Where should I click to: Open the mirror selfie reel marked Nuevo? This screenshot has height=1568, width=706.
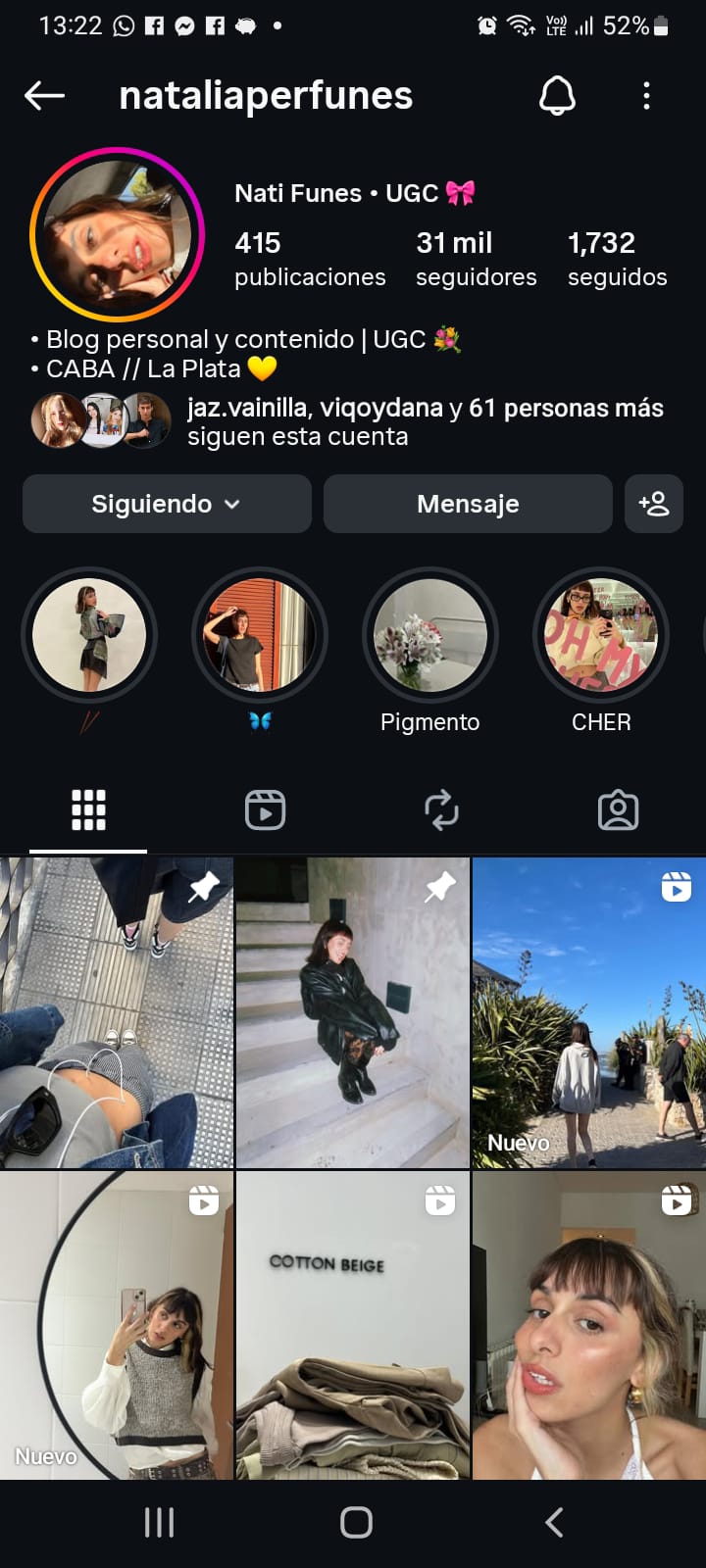(118, 1323)
